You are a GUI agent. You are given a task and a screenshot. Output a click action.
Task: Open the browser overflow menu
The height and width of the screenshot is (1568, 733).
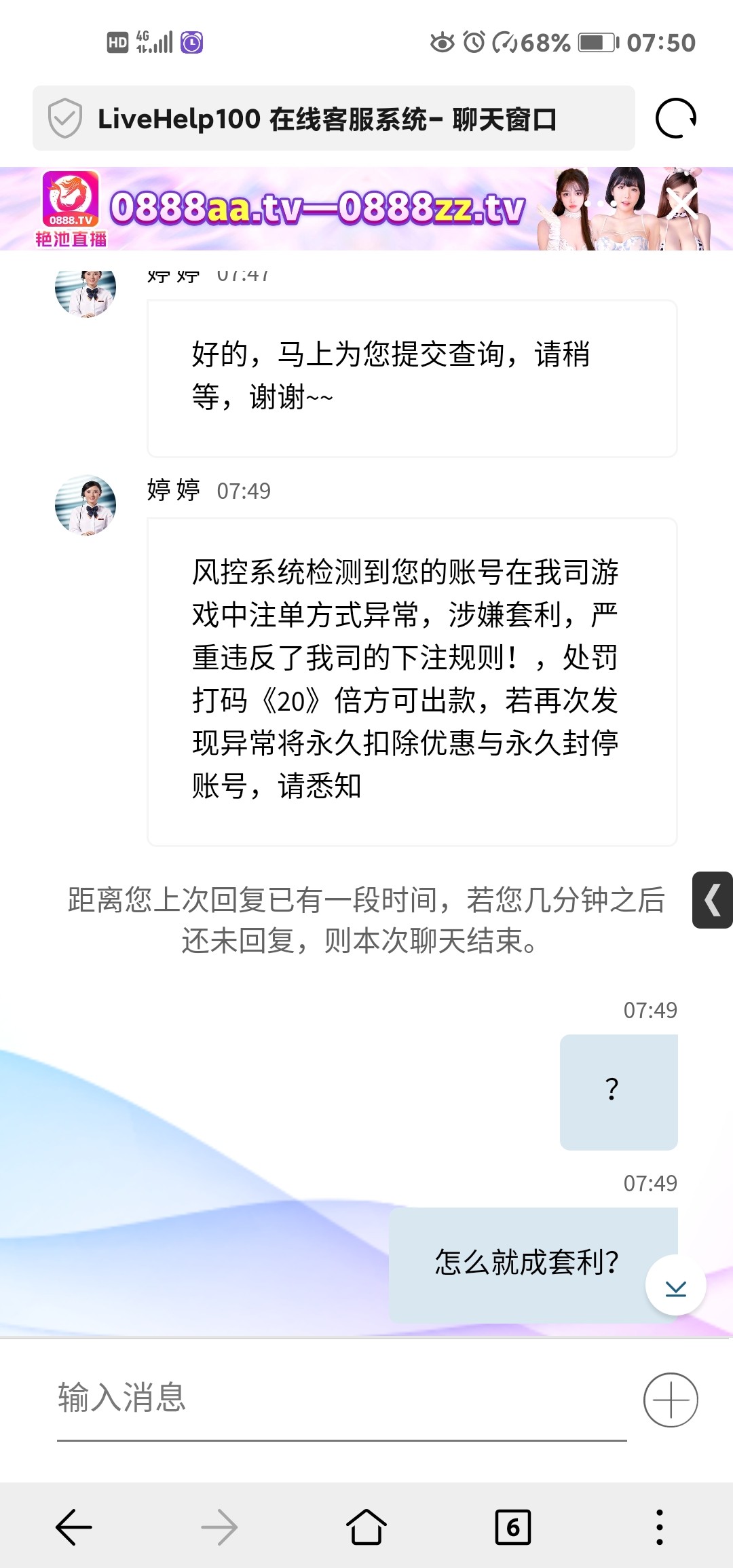tap(659, 1527)
